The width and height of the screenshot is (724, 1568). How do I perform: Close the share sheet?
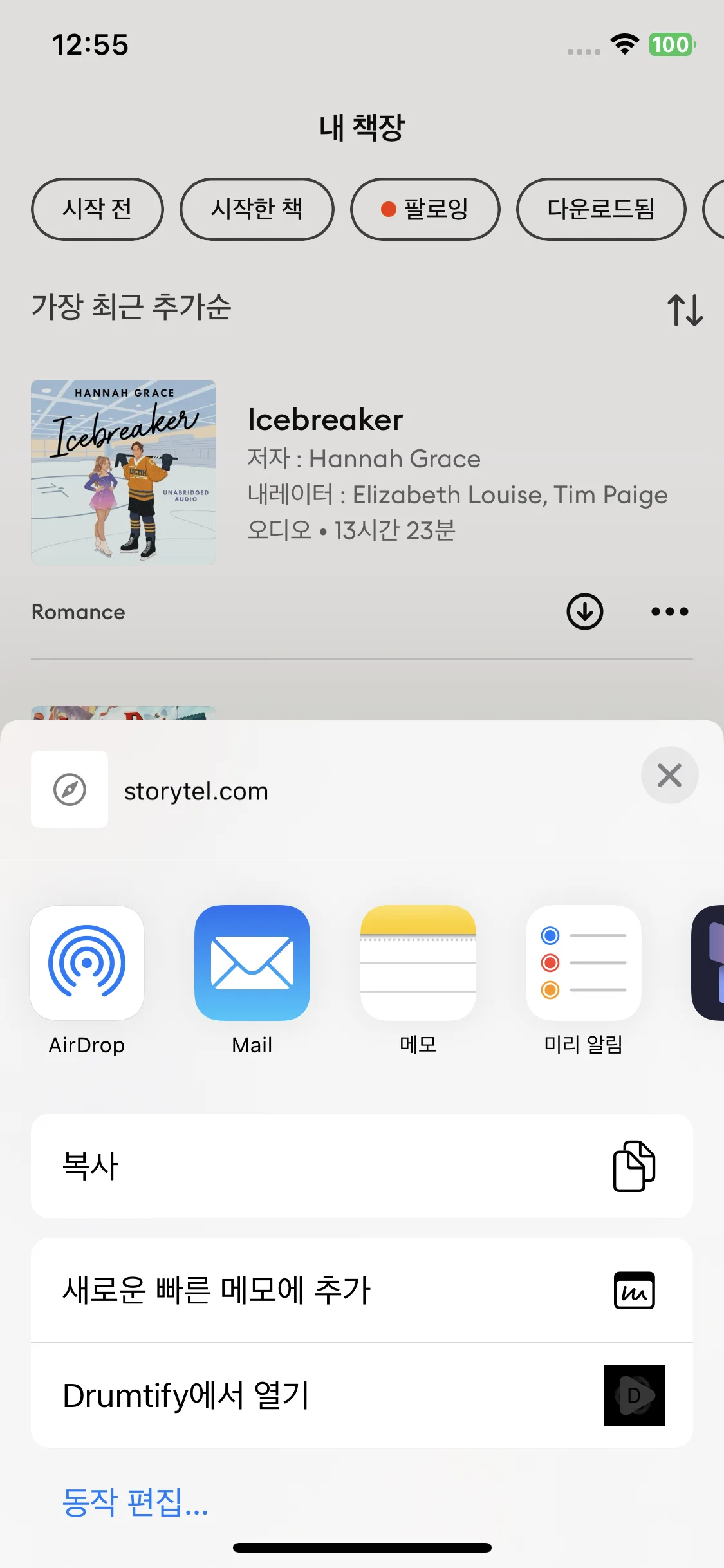[x=669, y=775]
